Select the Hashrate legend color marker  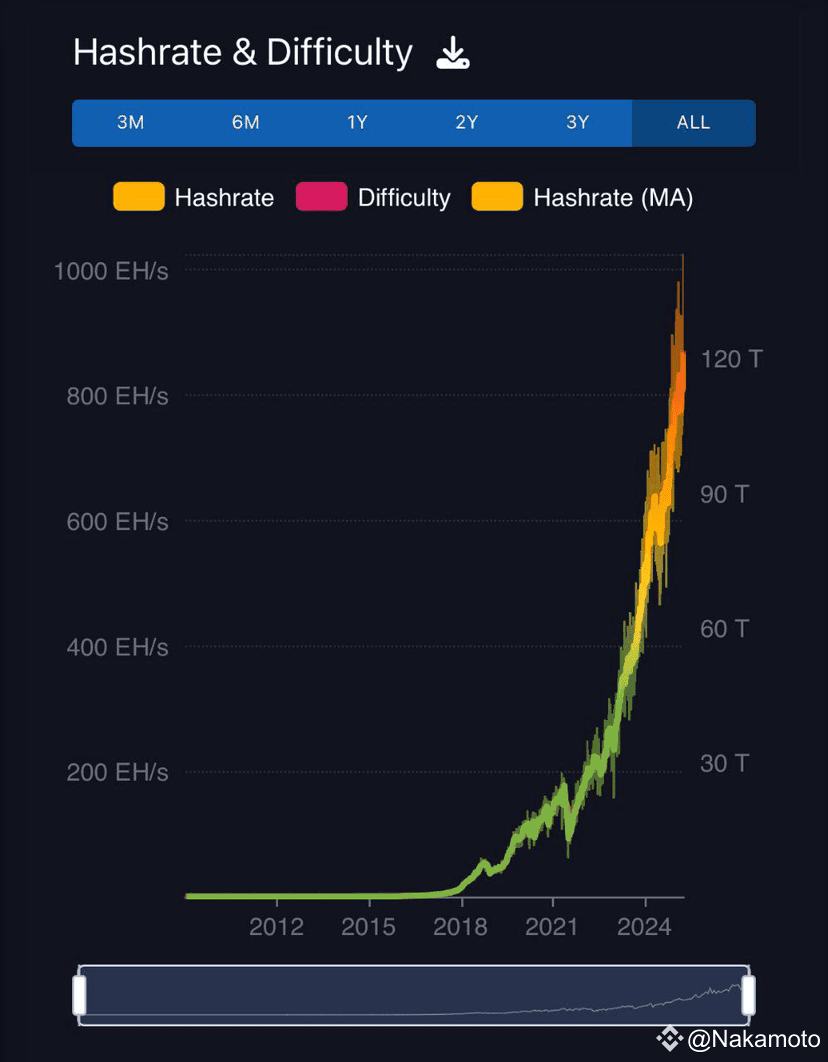[139, 197]
